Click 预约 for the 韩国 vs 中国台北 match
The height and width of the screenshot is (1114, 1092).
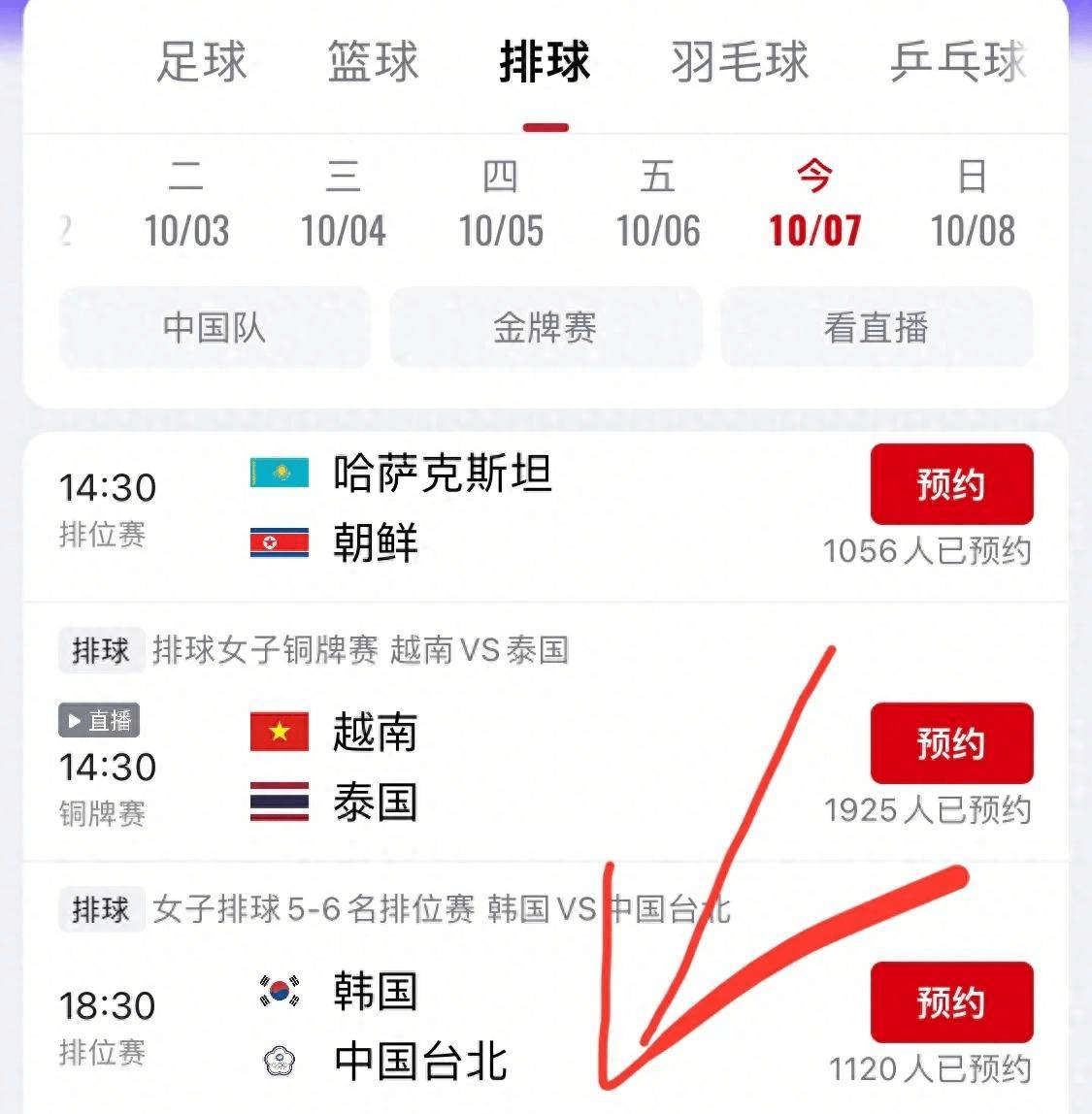coord(951,1002)
